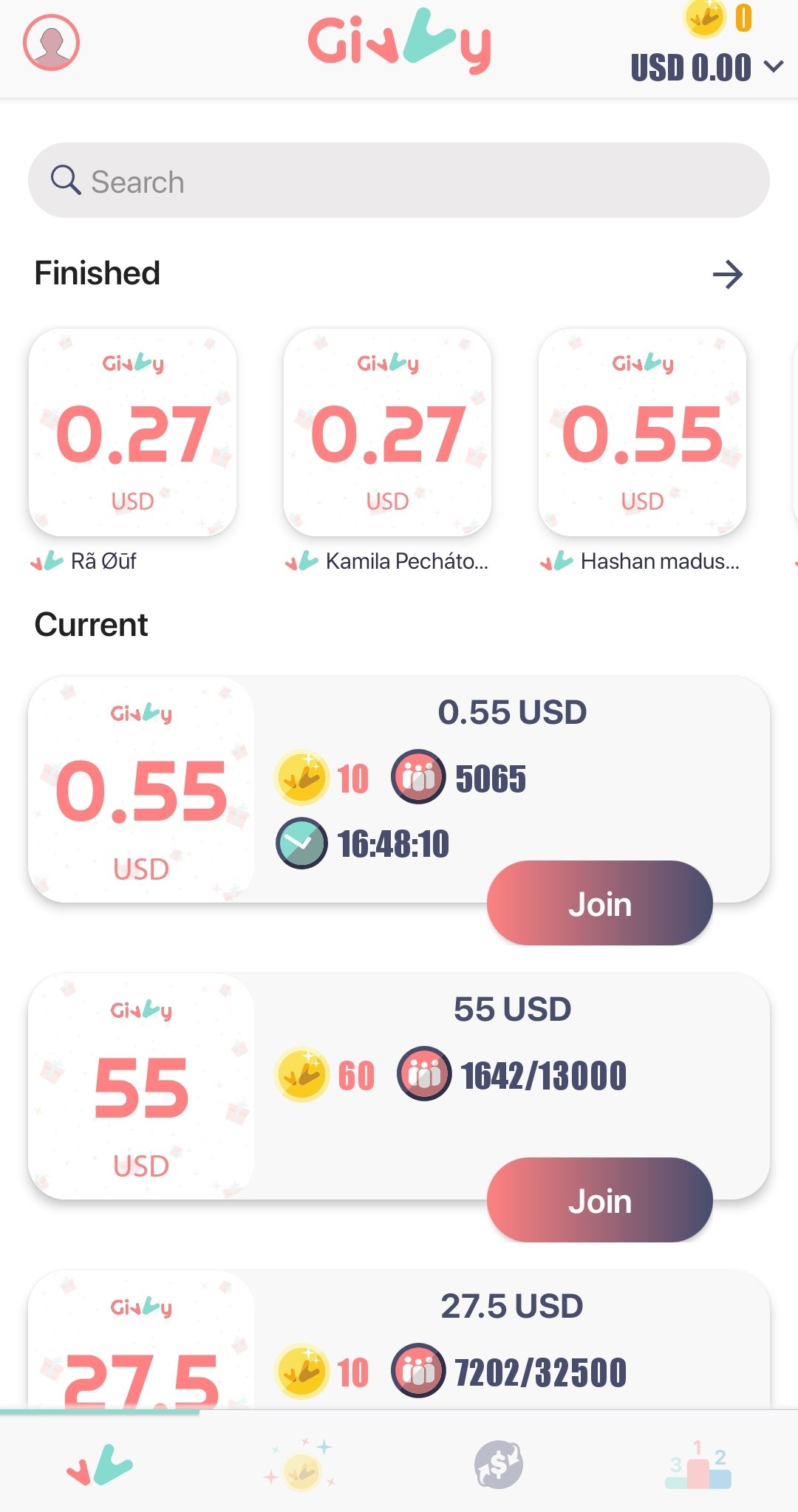
Task: Join the 0.55 USD giveaway
Action: (x=600, y=903)
